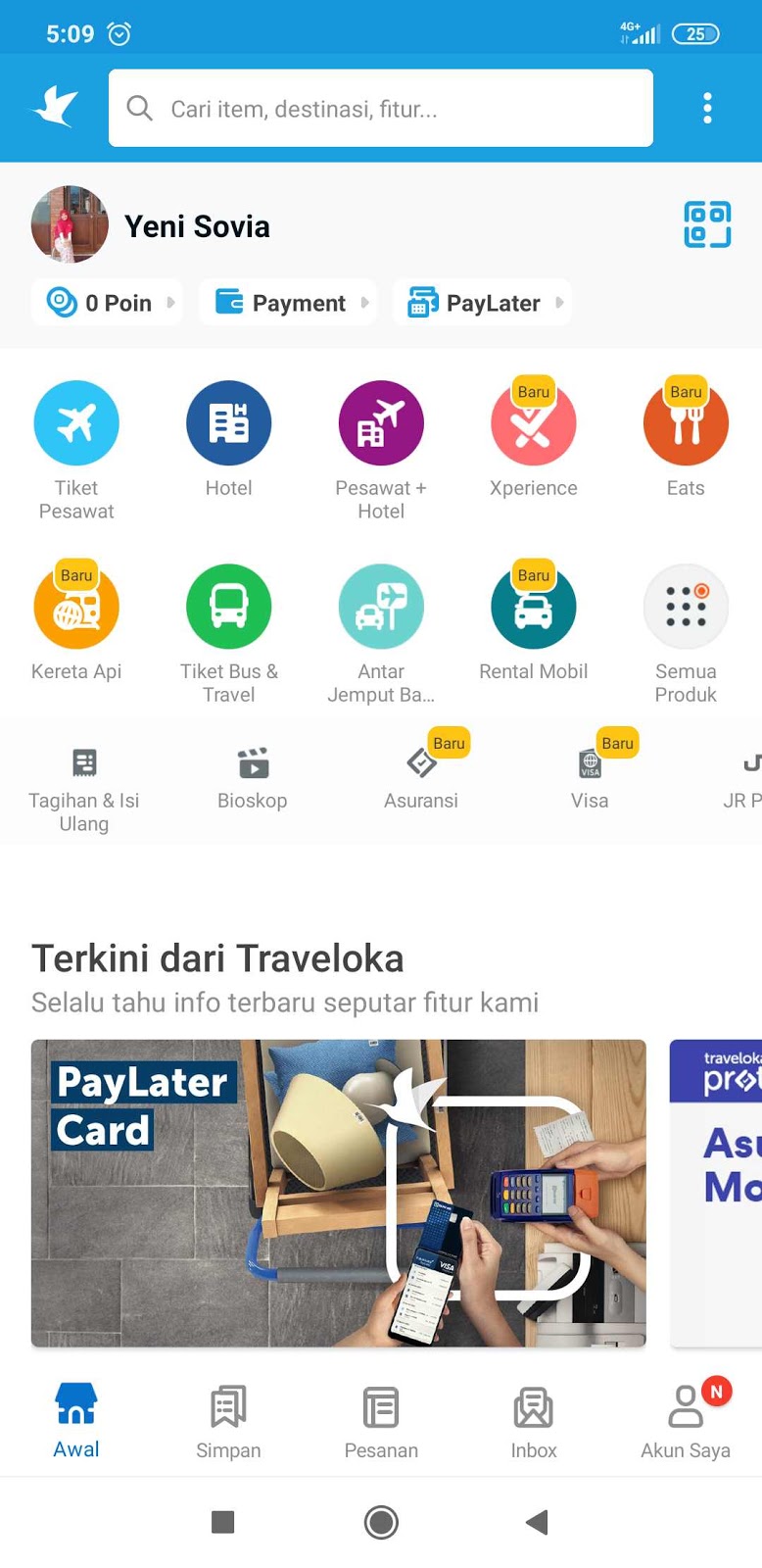Open Xperience
Screen dimensions: 762x1568
click(533, 424)
